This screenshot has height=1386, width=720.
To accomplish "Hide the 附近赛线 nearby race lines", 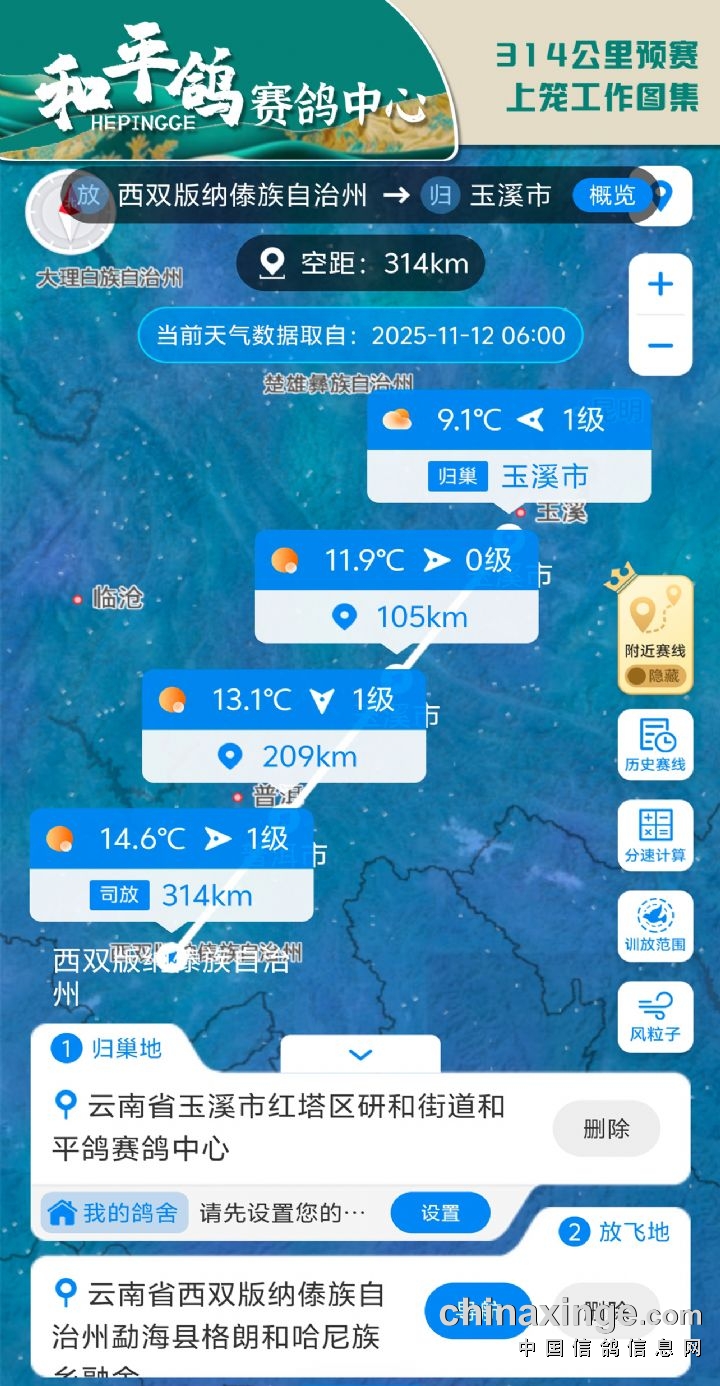I will point(654,676).
